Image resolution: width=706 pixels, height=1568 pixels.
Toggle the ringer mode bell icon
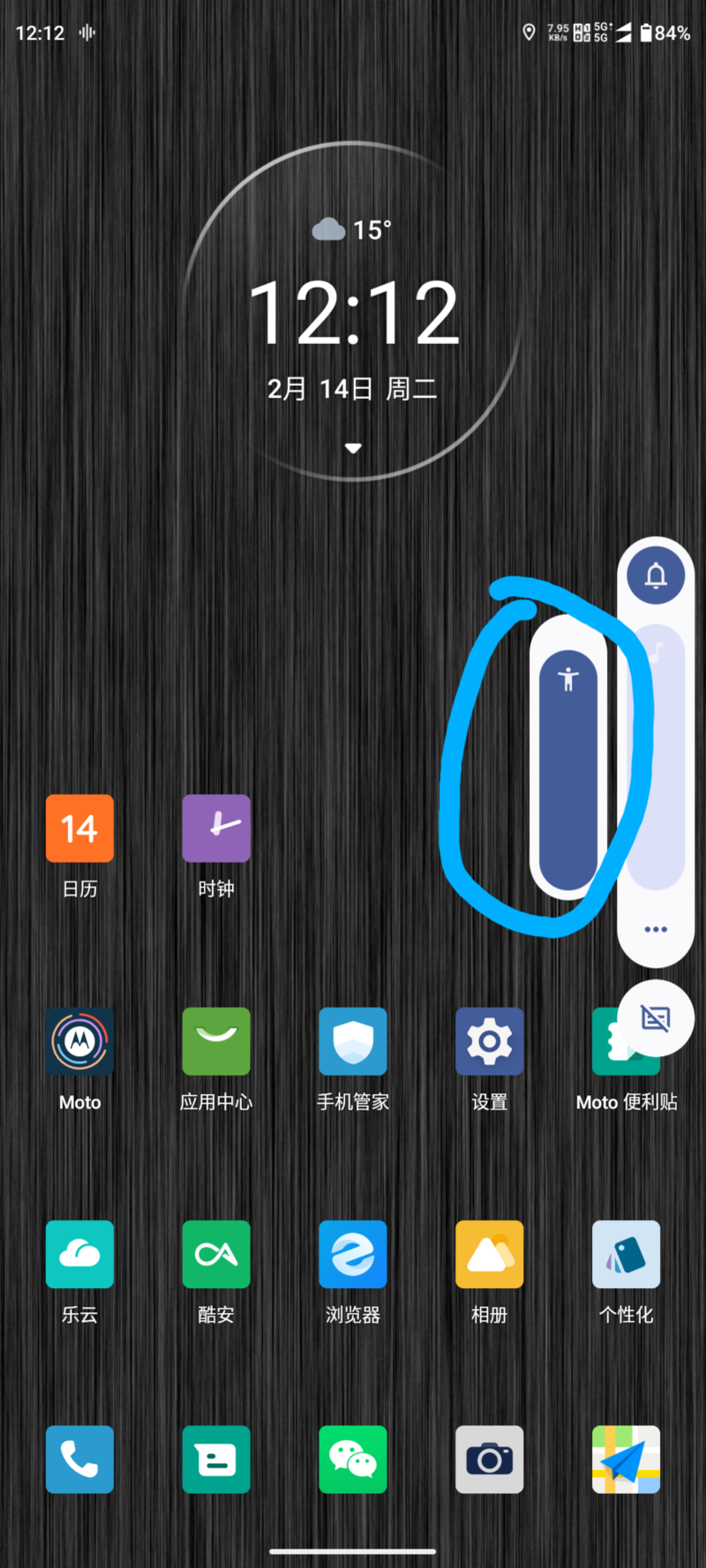coord(656,575)
